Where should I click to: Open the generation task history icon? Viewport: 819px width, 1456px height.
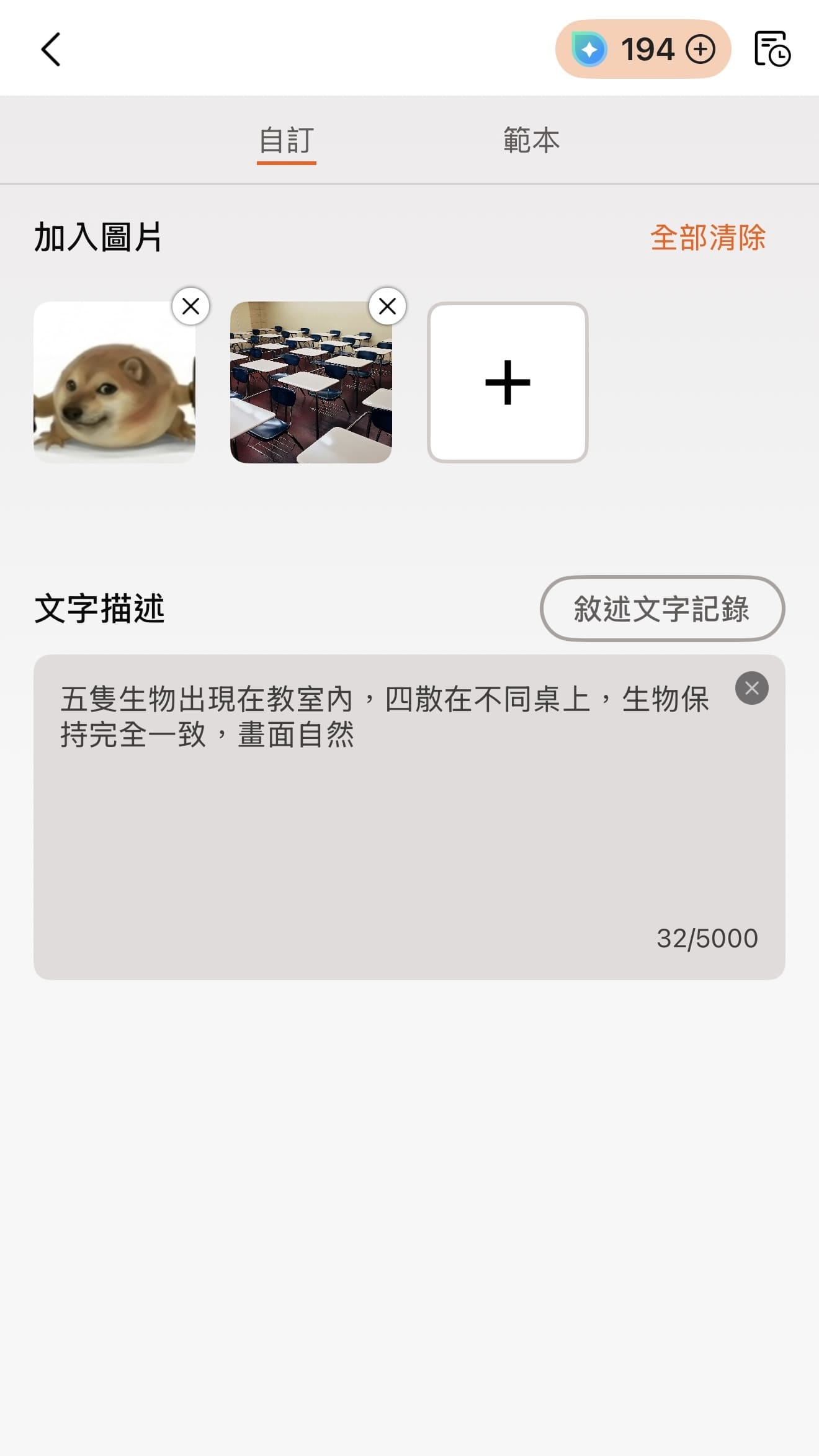773,50
